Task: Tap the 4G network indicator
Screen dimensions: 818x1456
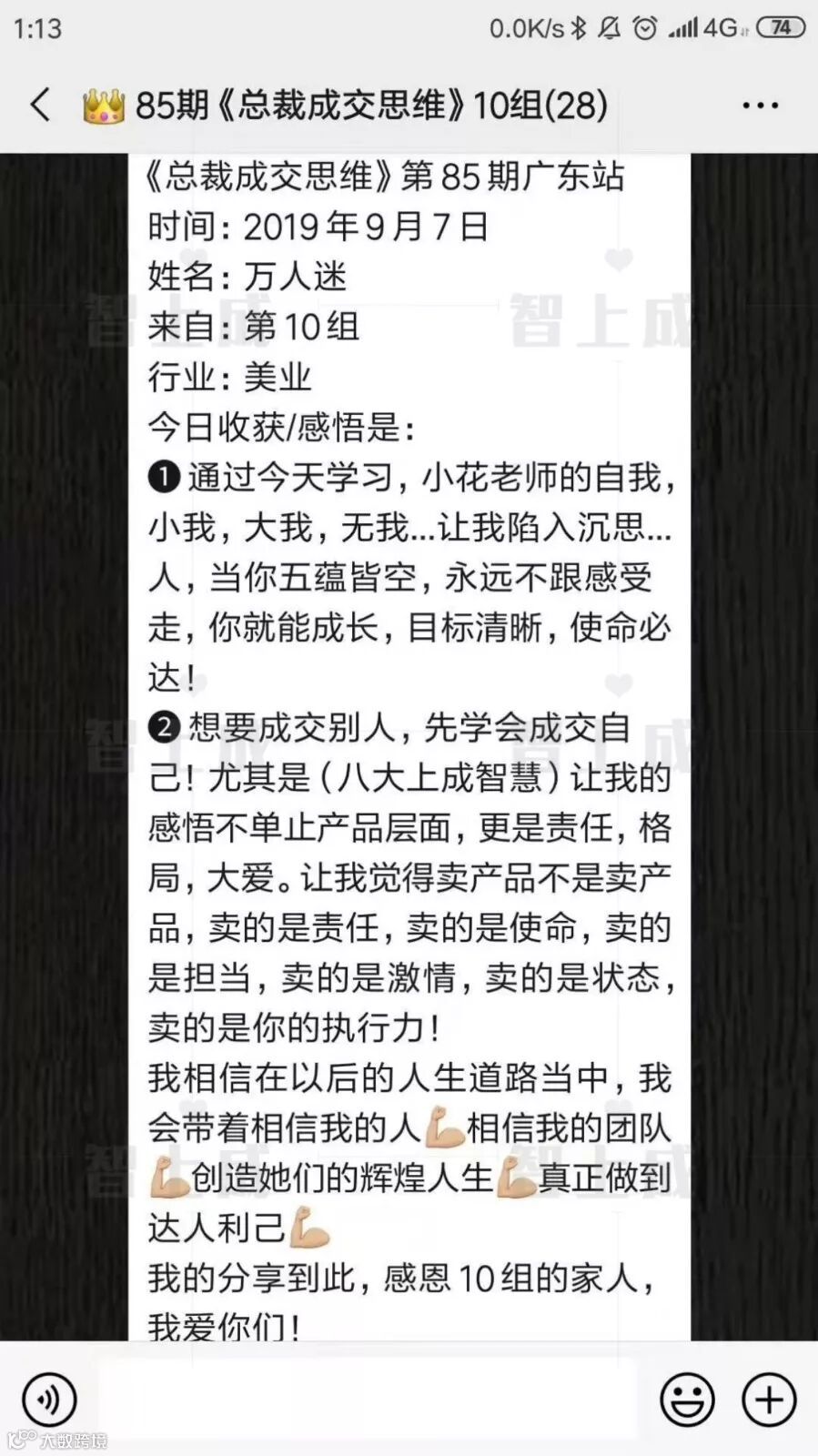Action: coord(722,28)
